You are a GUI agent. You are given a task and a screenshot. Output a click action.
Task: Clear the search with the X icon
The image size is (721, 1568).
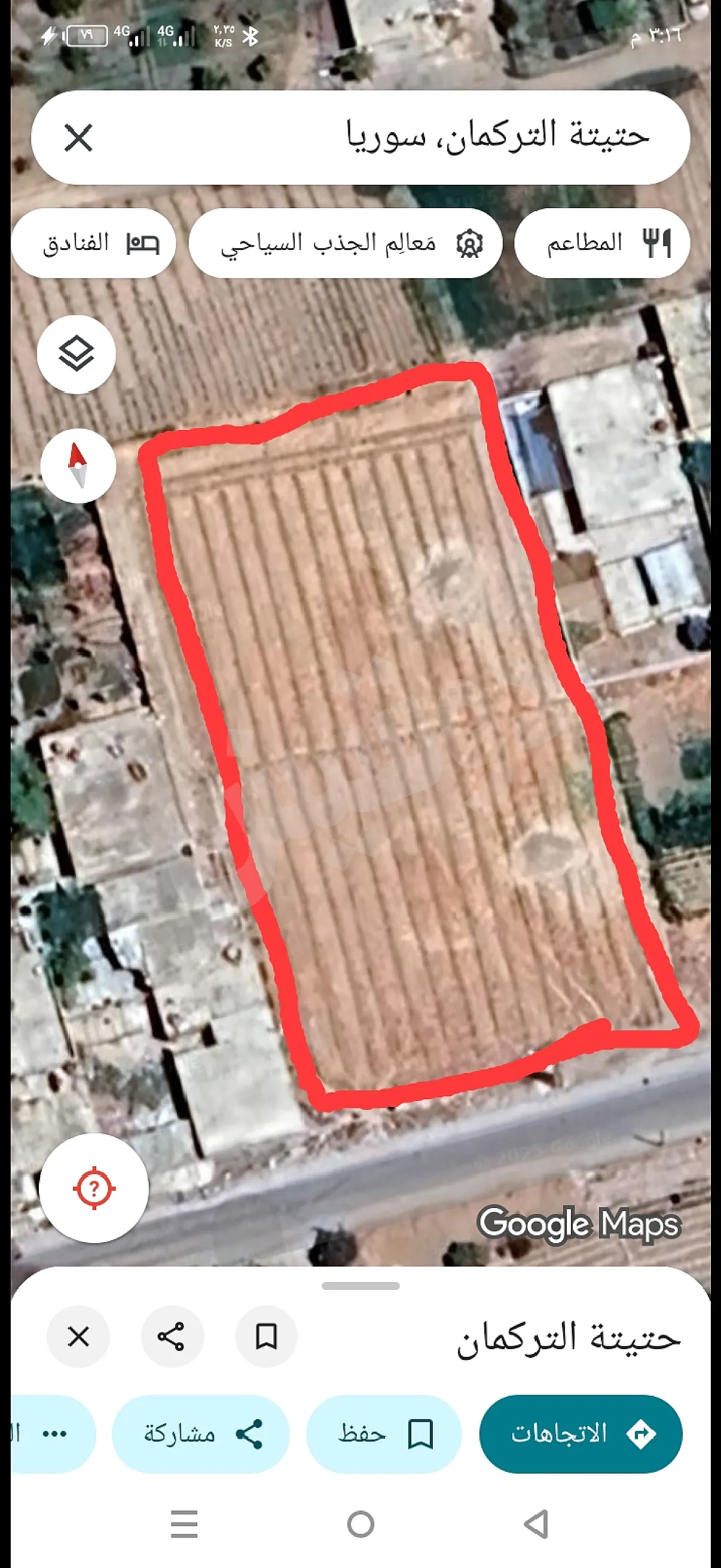[x=78, y=138]
